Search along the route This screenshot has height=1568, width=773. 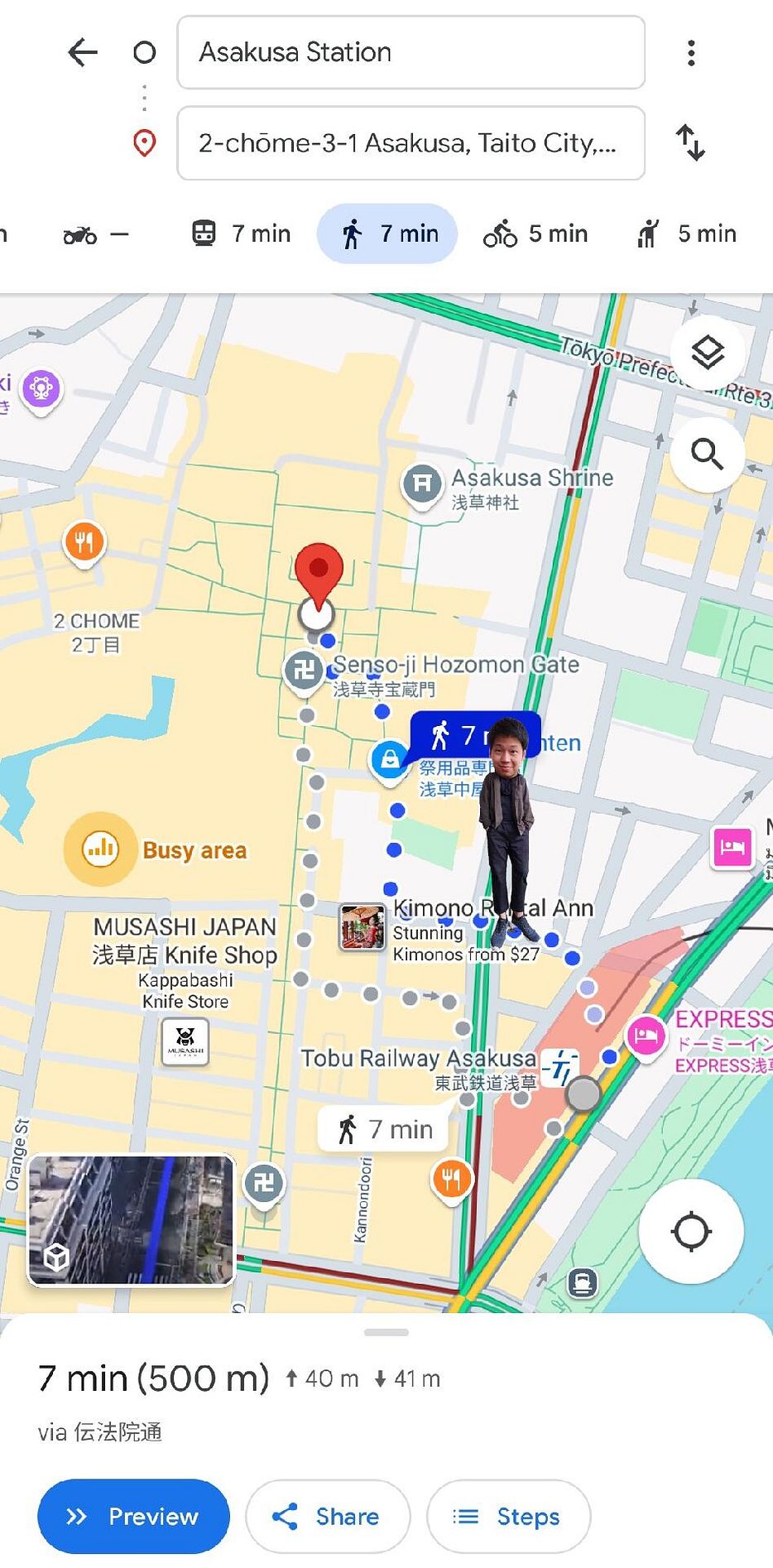pyautogui.click(x=707, y=454)
